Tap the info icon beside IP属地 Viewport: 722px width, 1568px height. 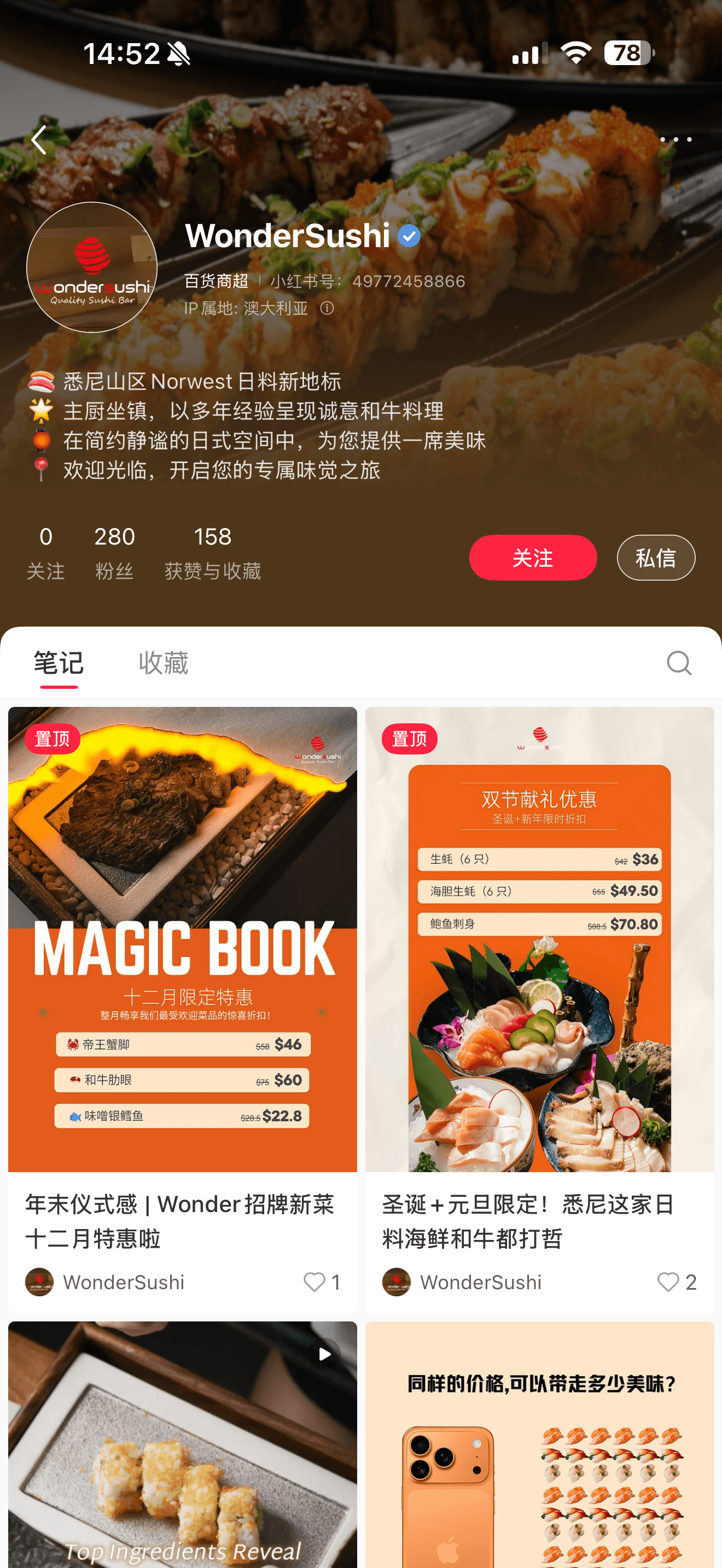point(327,308)
